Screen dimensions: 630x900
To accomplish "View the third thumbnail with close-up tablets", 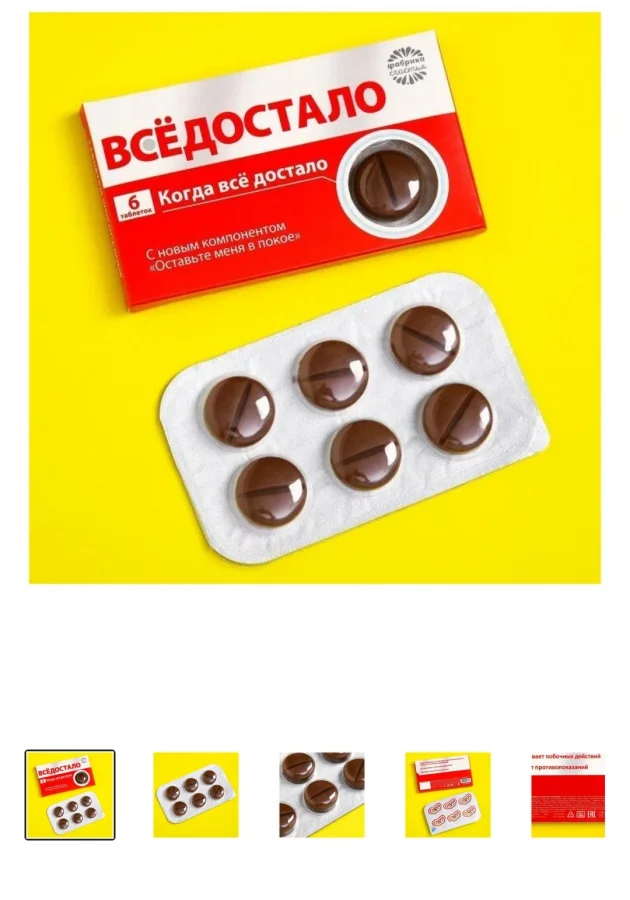I will tap(322, 795).
